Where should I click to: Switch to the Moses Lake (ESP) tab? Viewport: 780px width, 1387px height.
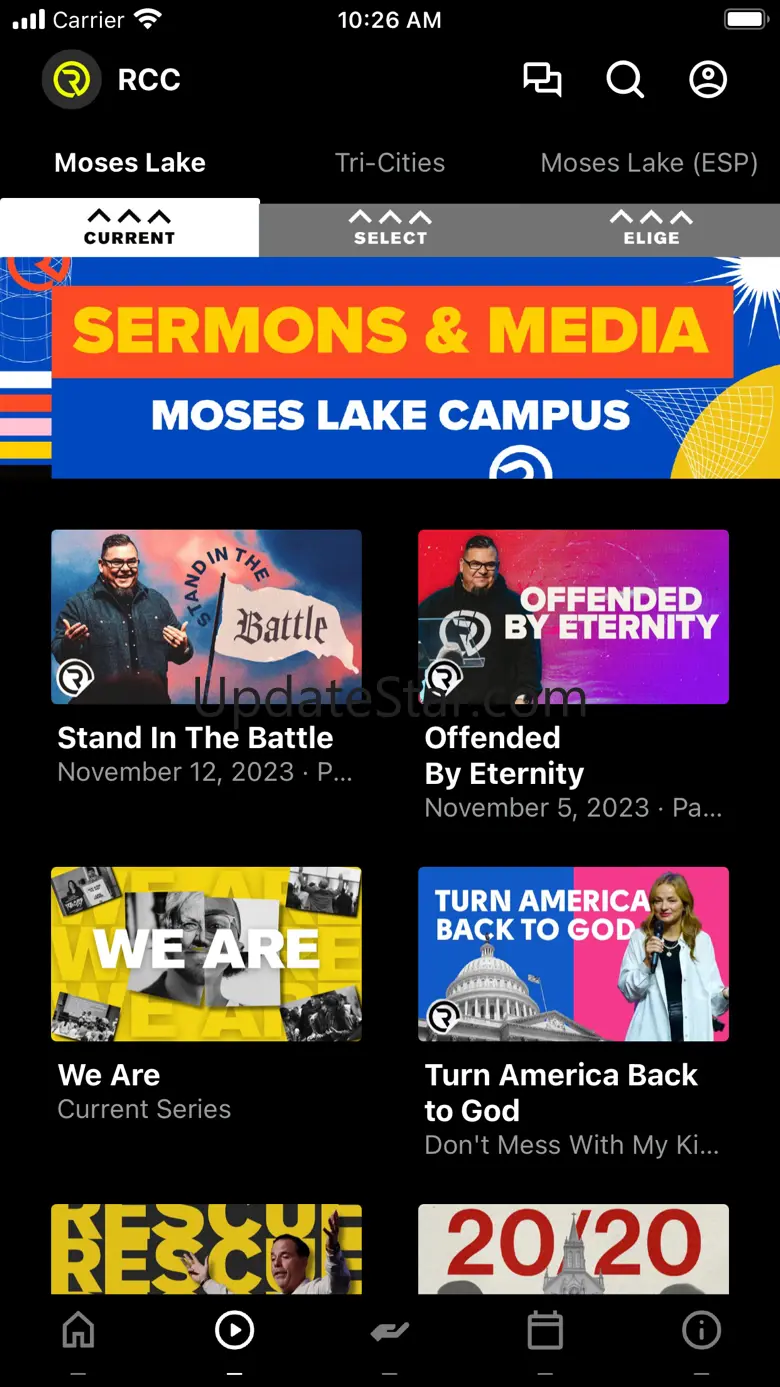coord(649,163)
